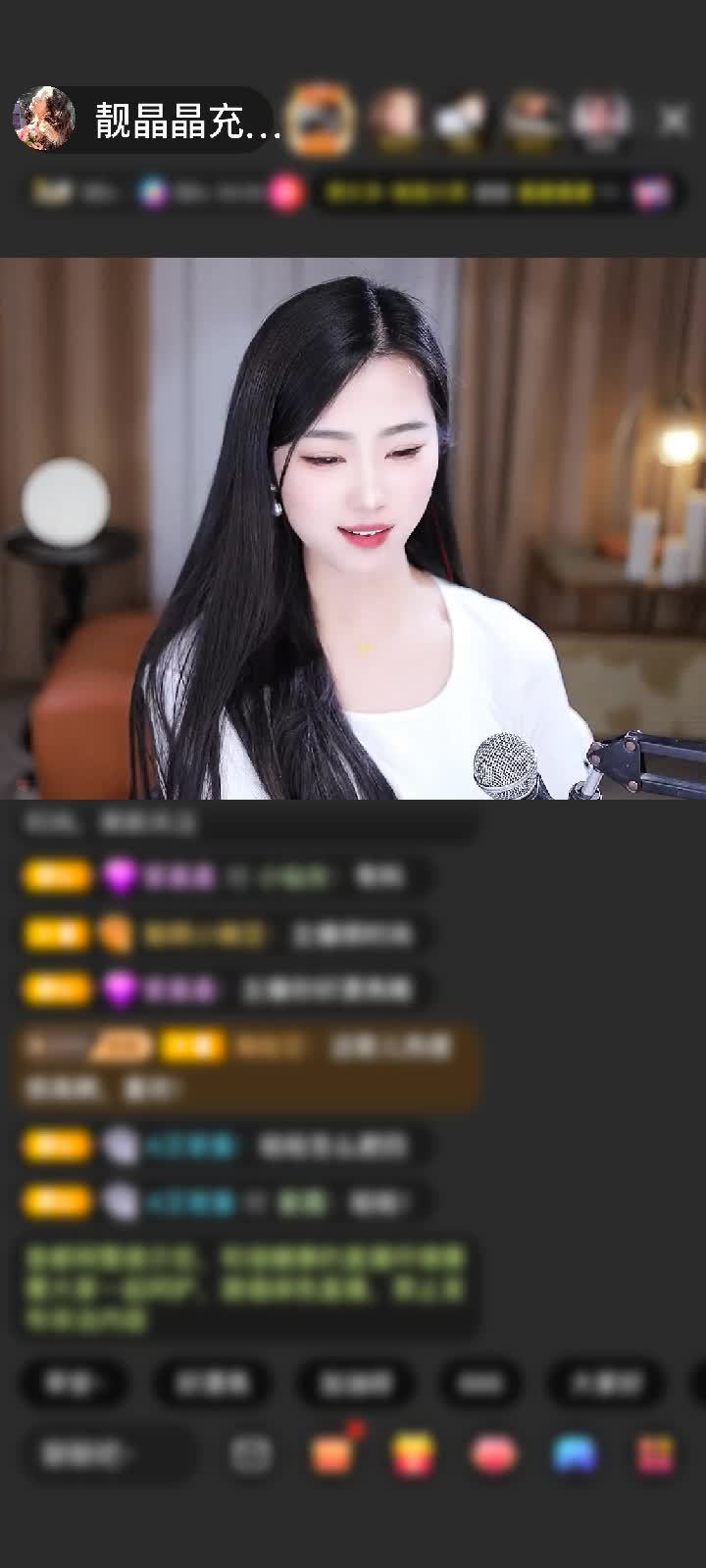Open the first top viewer avatar
The height and width of the screenshot is (1568, 706).
click(x=321, y=120)
